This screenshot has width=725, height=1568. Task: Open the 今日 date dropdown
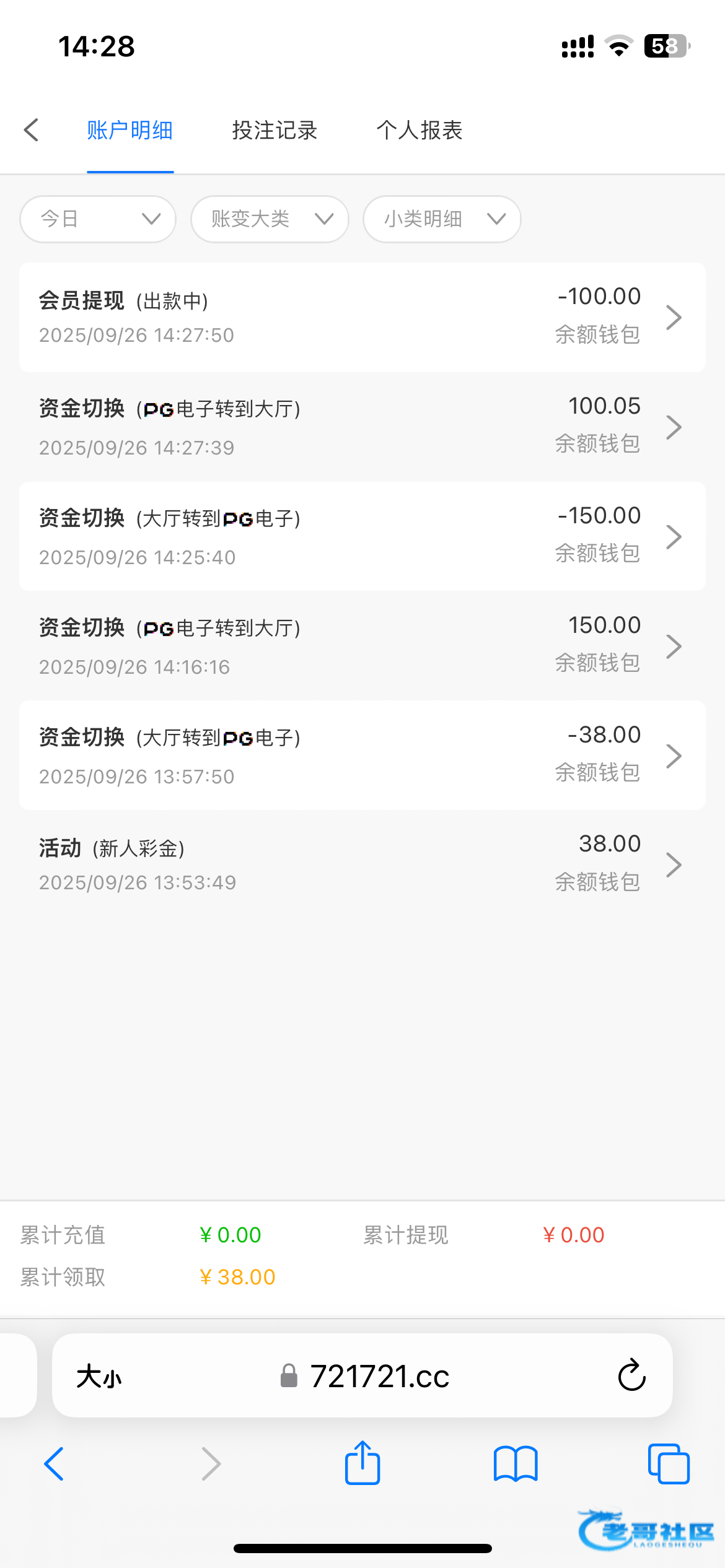tap(98, 219)
